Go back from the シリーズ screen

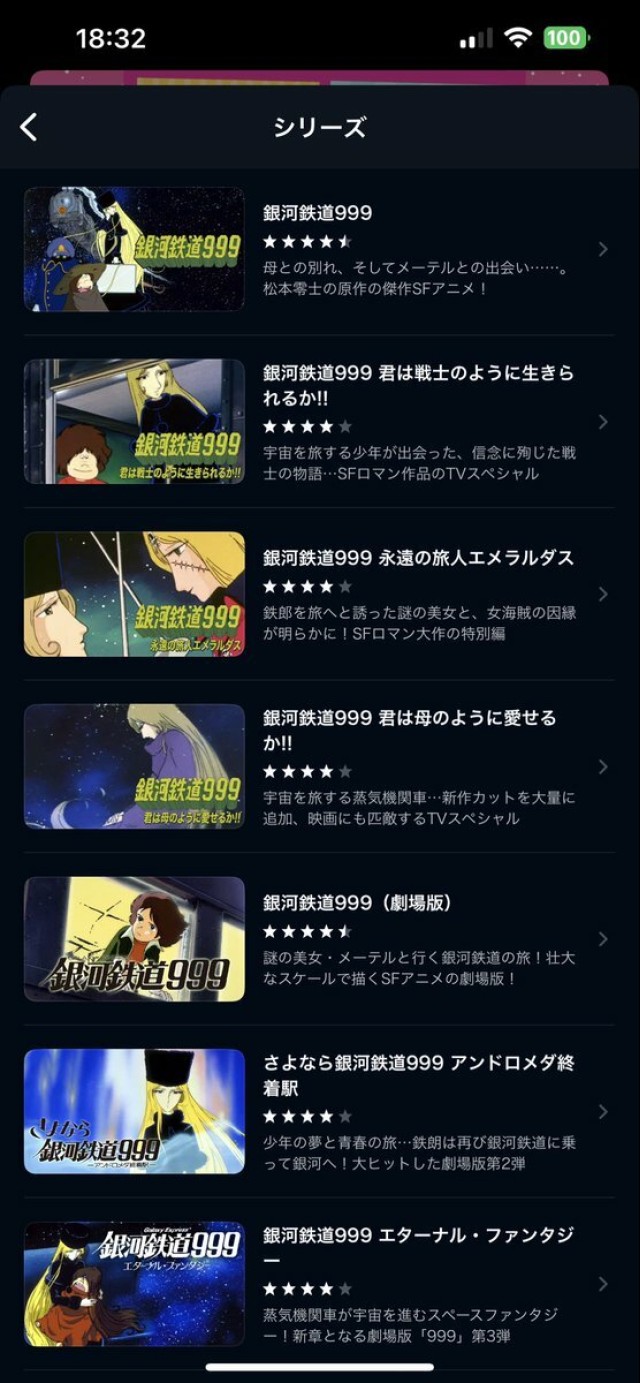[x=29, y=127]
